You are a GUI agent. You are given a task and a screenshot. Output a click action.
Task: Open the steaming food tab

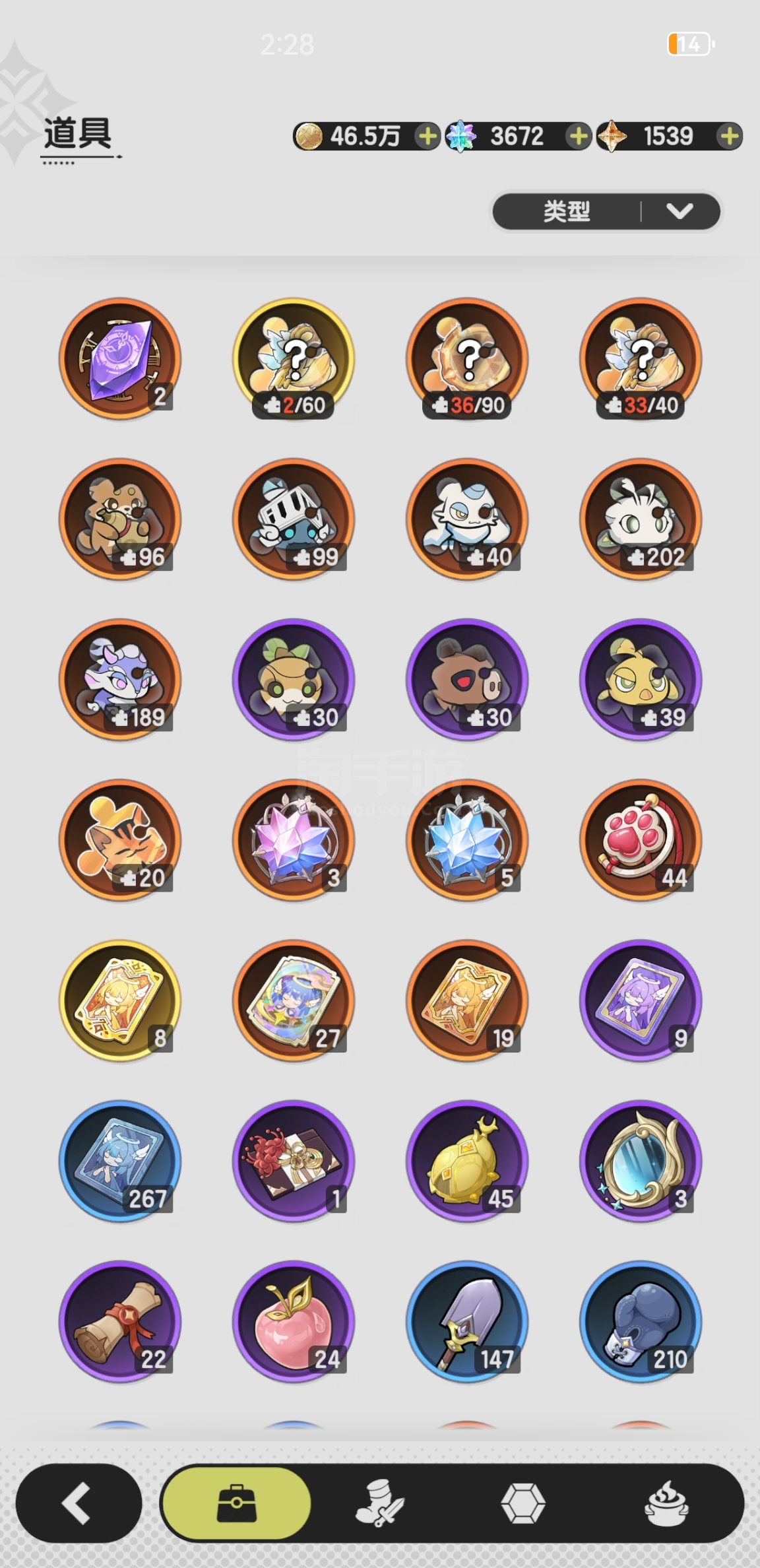(x=666, y=1503)
